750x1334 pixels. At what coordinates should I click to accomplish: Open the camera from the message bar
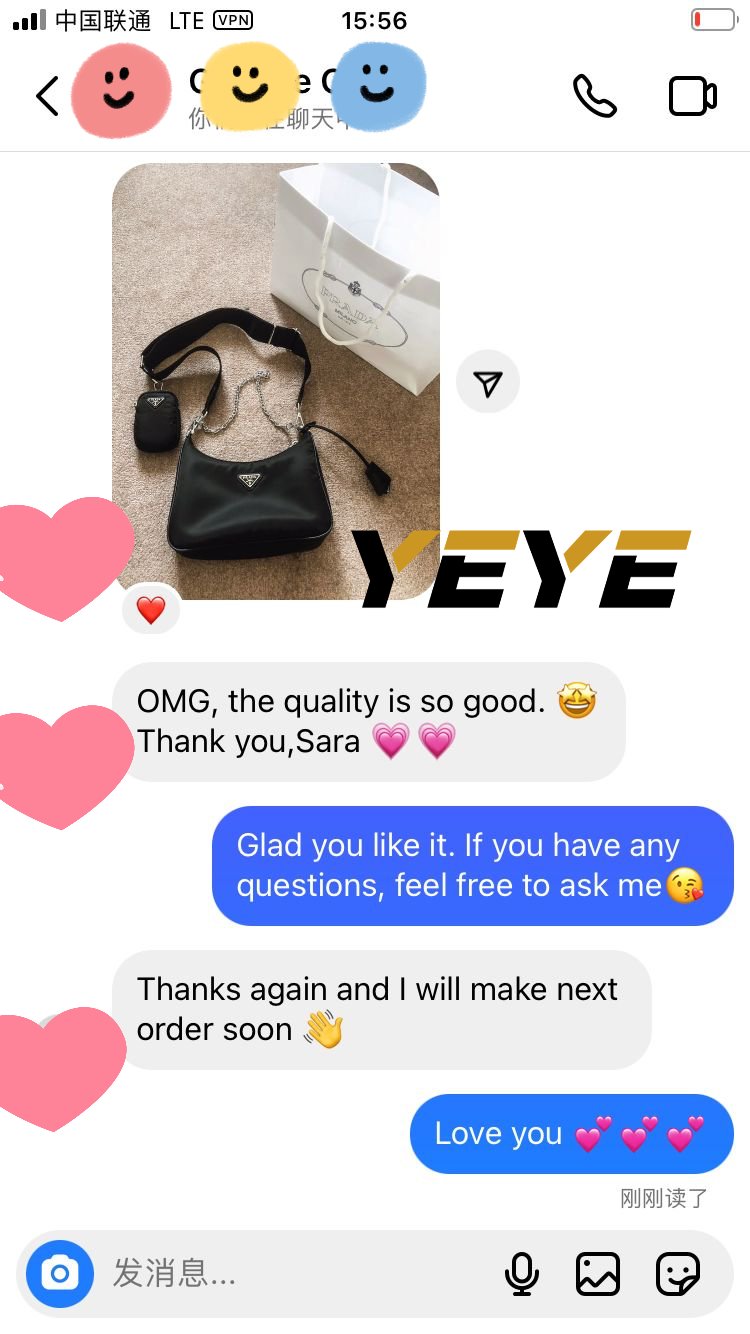pyautogui.click(x=60, y=1273)
